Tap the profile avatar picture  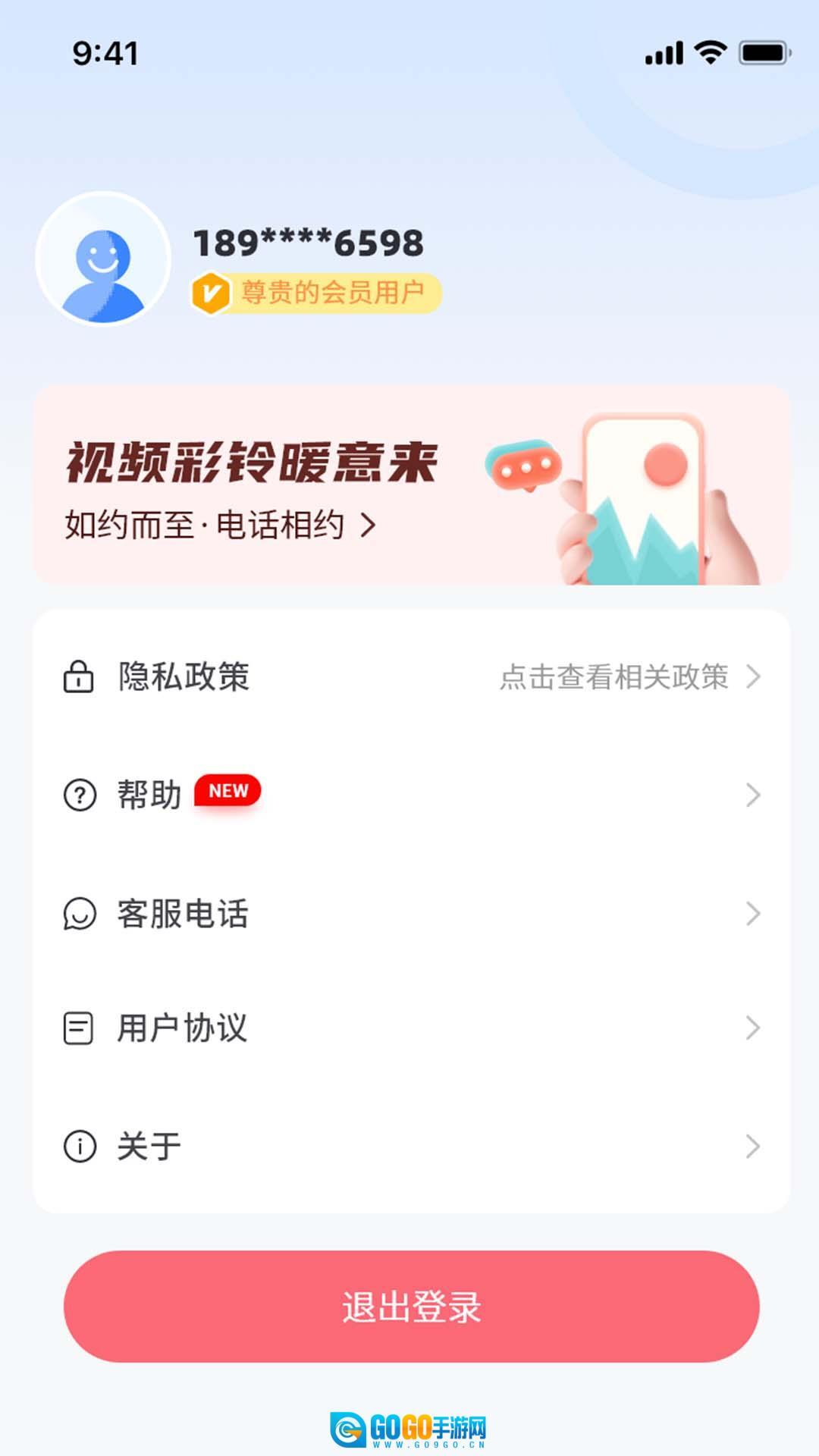[103, 259]
